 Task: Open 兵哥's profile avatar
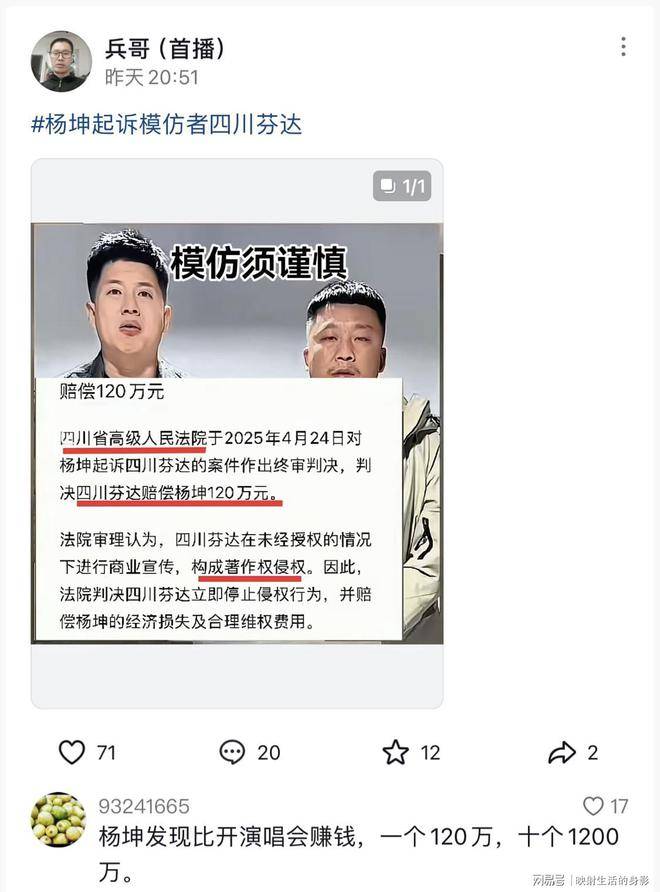pos(61,61)
